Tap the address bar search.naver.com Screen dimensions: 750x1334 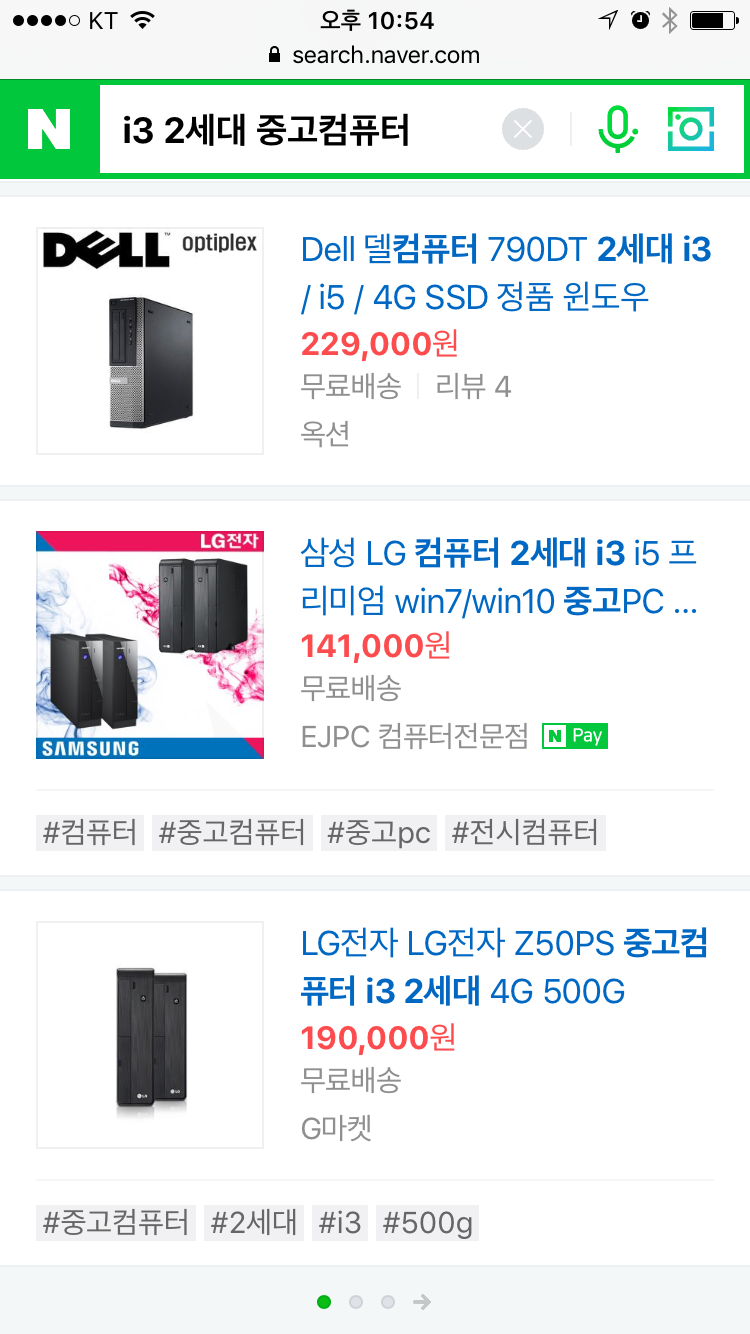(375, 55)
